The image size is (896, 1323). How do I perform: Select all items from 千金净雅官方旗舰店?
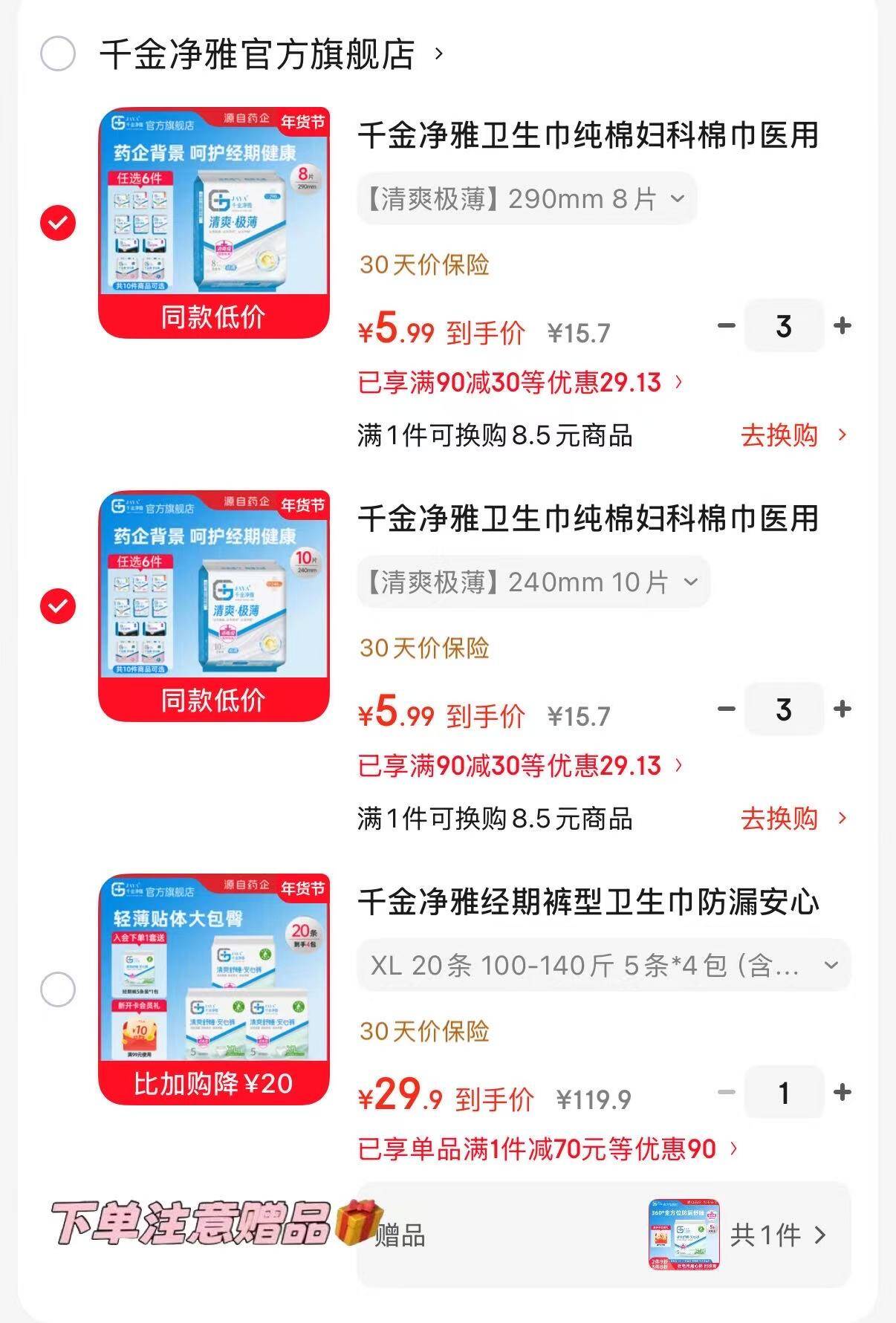[58, 53]
